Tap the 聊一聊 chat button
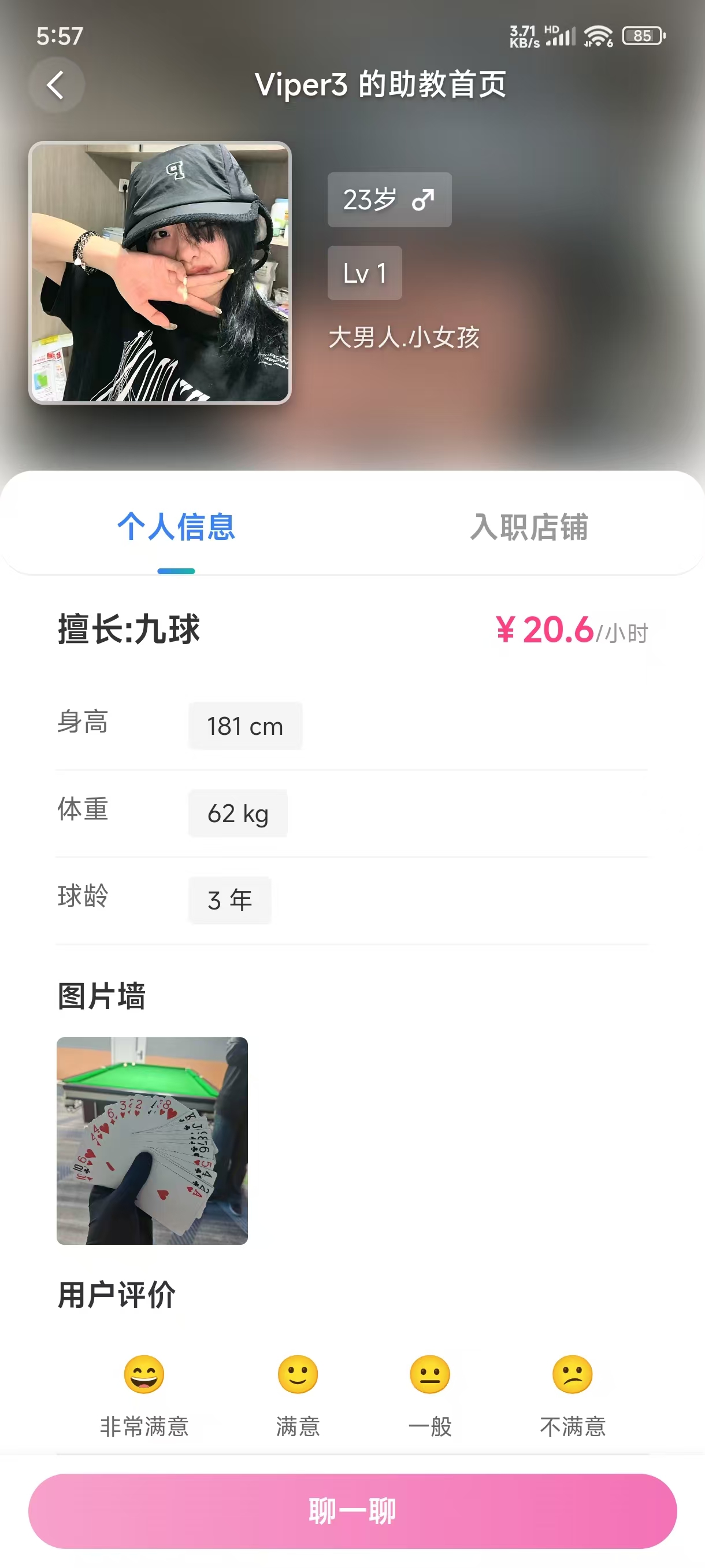Screen dimensions: 705x1568 tap(352, 1511)
